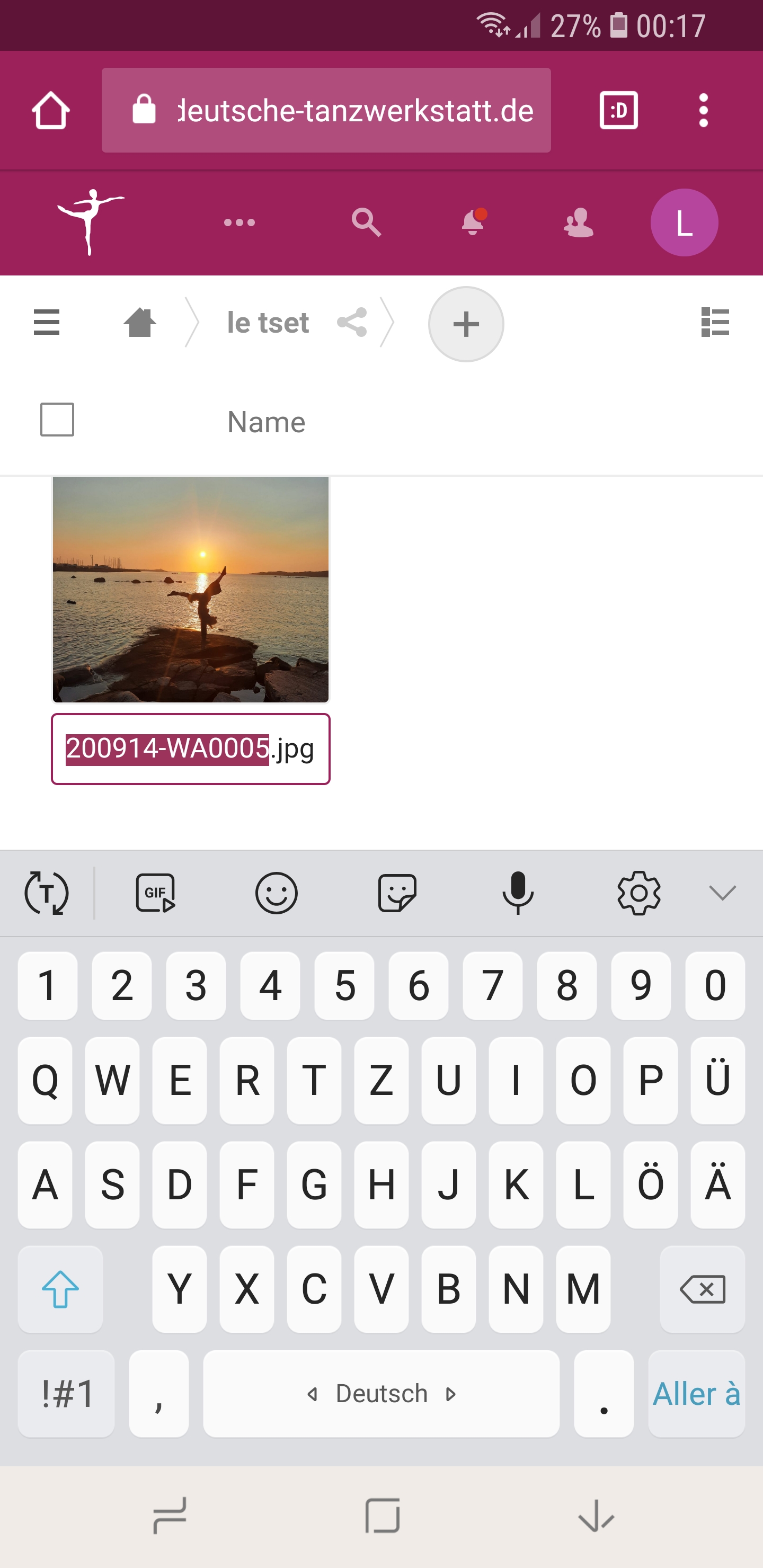Open the apps menu with three dots
This screenshot has height=1568, width=763.
239,223
